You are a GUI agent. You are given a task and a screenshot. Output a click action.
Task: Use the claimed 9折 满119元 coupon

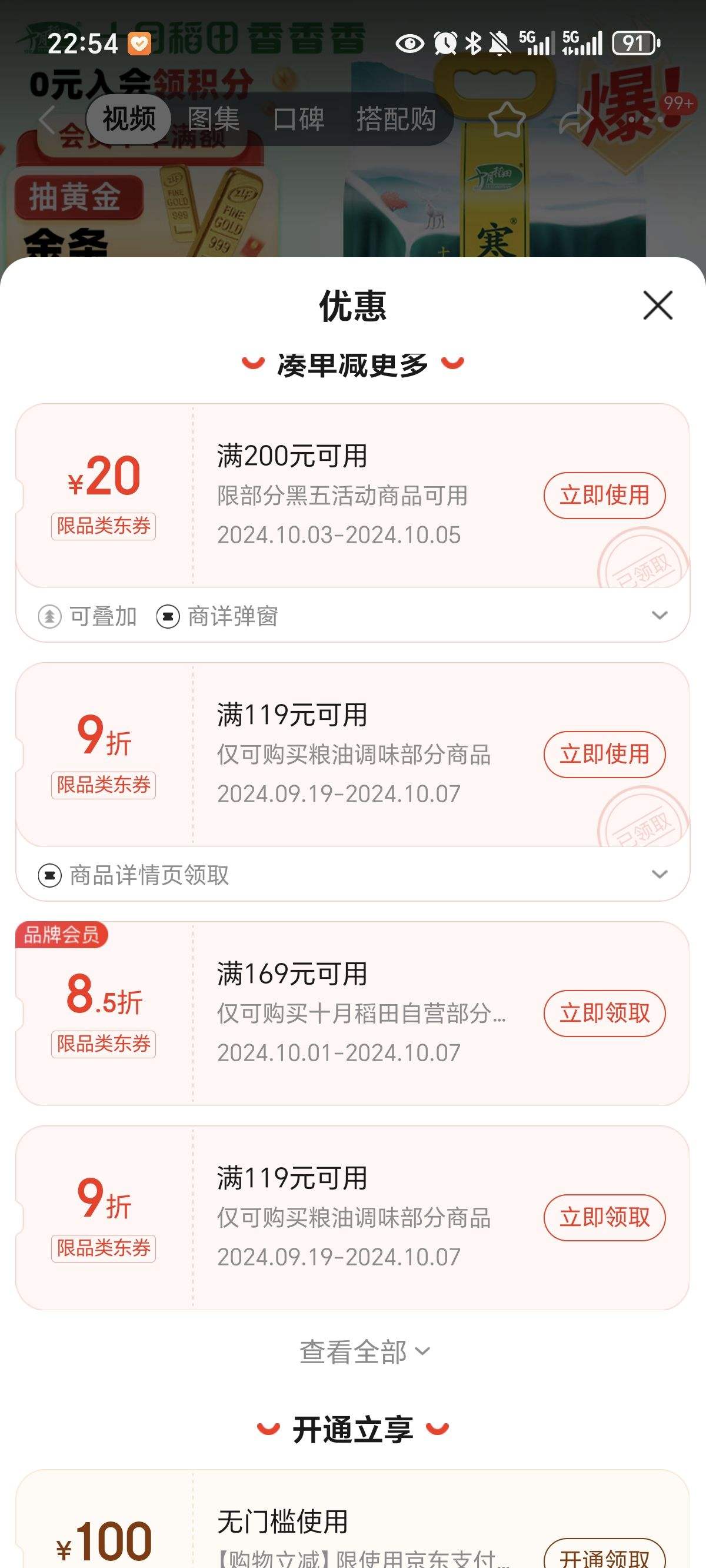click(x=604, y=754)
